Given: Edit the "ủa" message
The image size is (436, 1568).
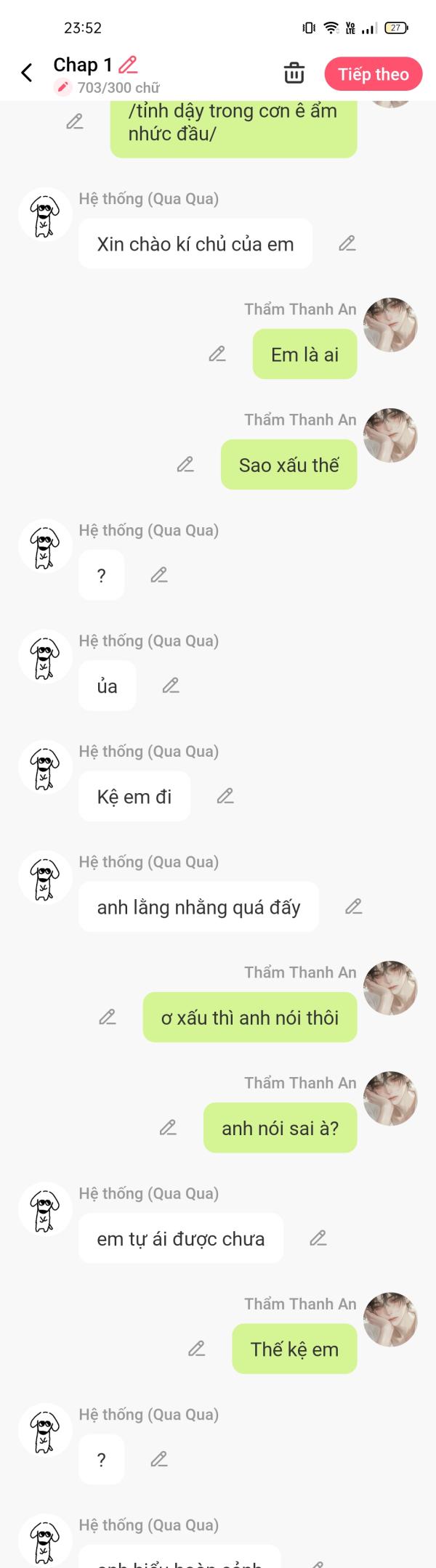Looking at the screenshot, I should (171, 686).
